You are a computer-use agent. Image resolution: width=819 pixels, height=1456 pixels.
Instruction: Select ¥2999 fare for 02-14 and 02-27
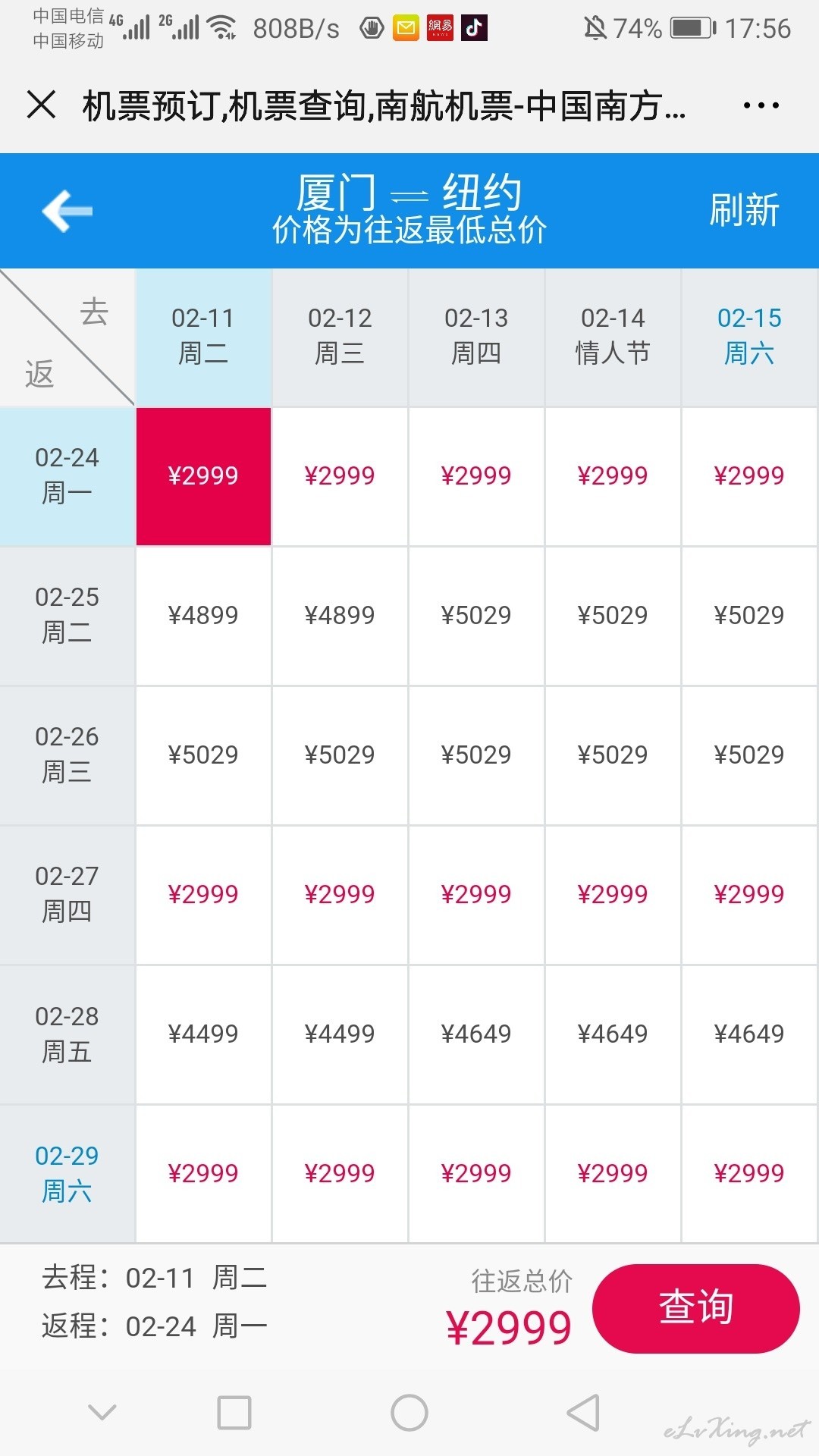click(613, 895)
